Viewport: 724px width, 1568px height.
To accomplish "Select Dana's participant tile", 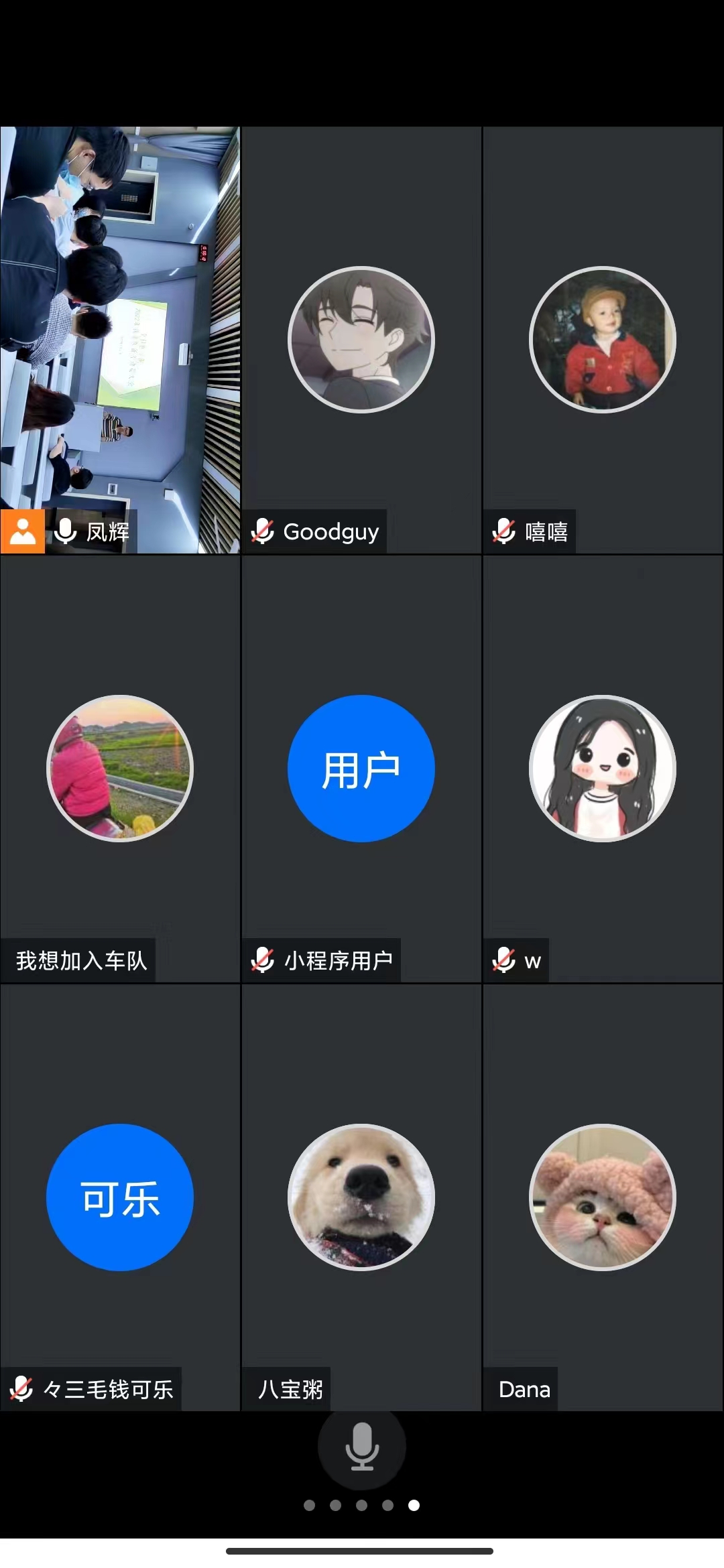I will click(603, 1197).
